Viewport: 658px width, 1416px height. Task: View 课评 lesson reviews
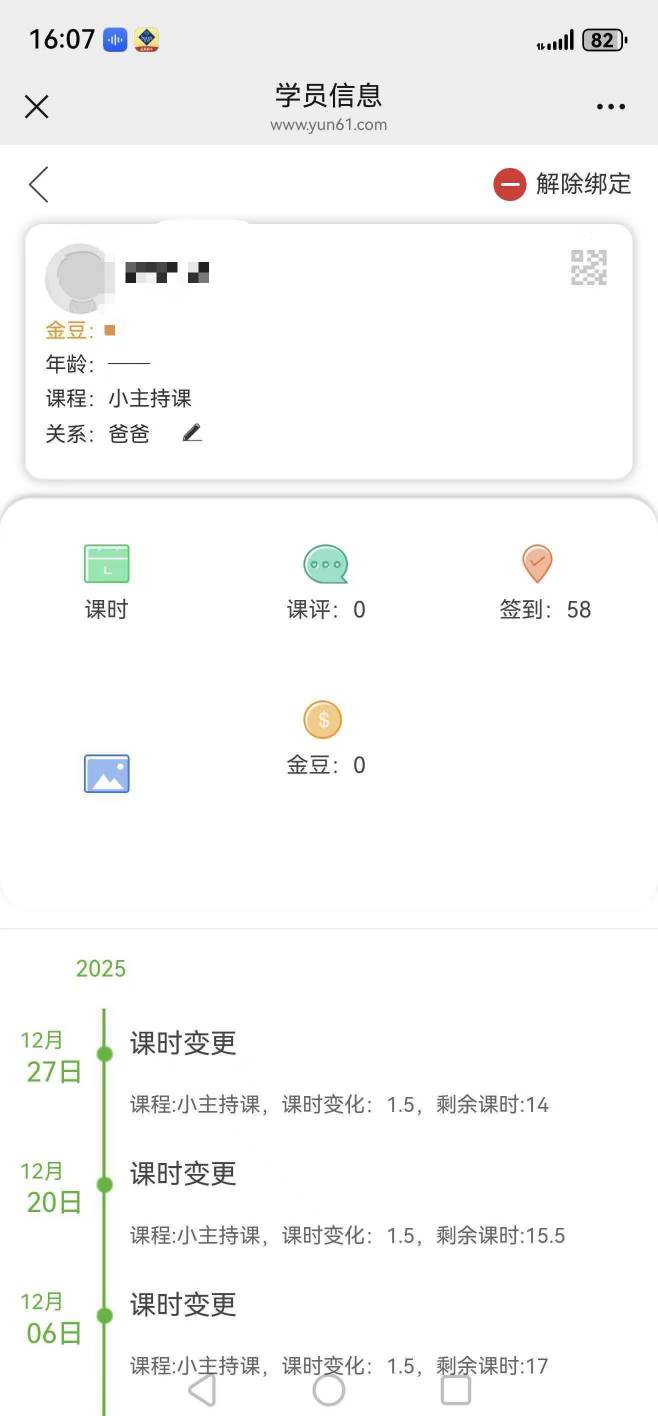pyautogui.click(x=326, y=582)
